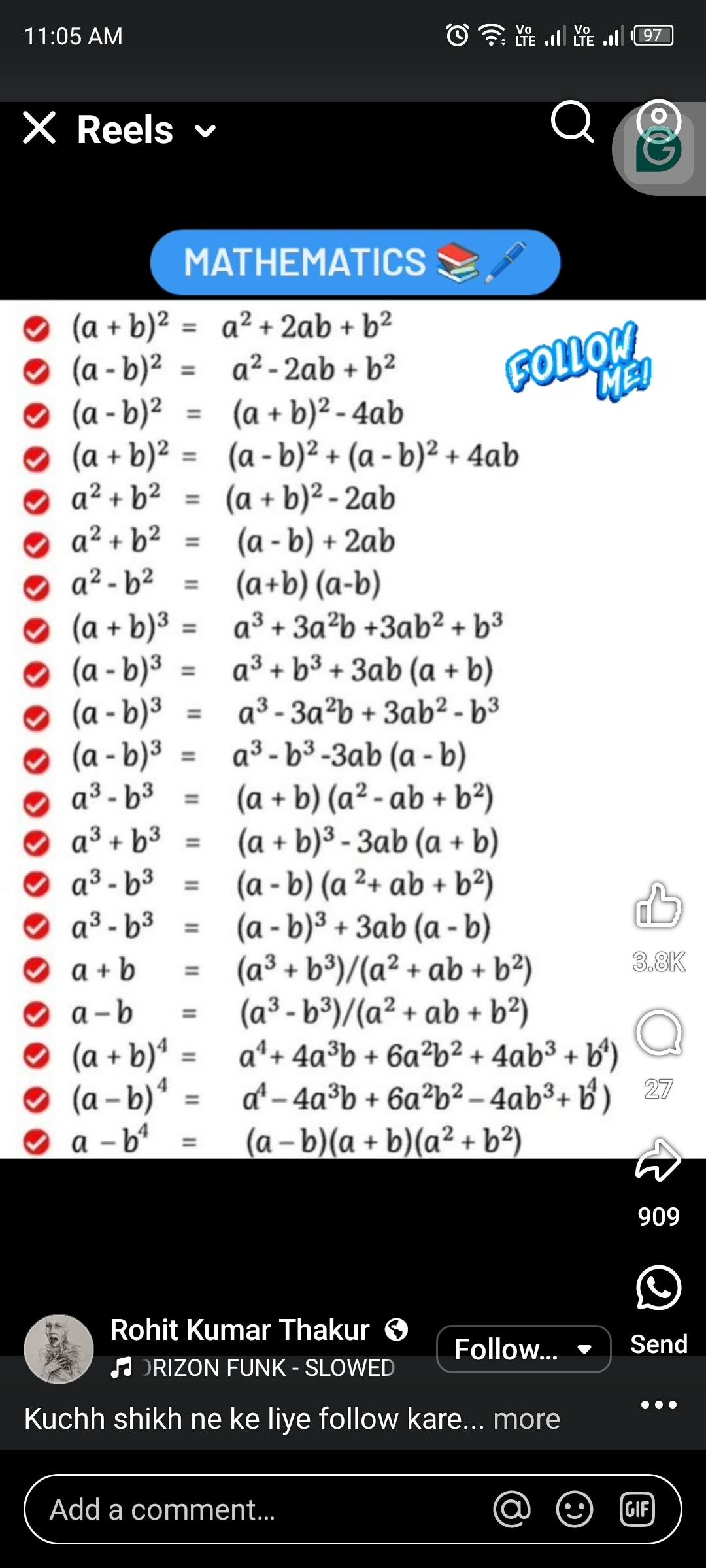Viewport: 706px width, 1568px height.
Task: Open Rohit Kumar Thakur's profile name
Action: pyautogui.click(x=240, y=1330)
